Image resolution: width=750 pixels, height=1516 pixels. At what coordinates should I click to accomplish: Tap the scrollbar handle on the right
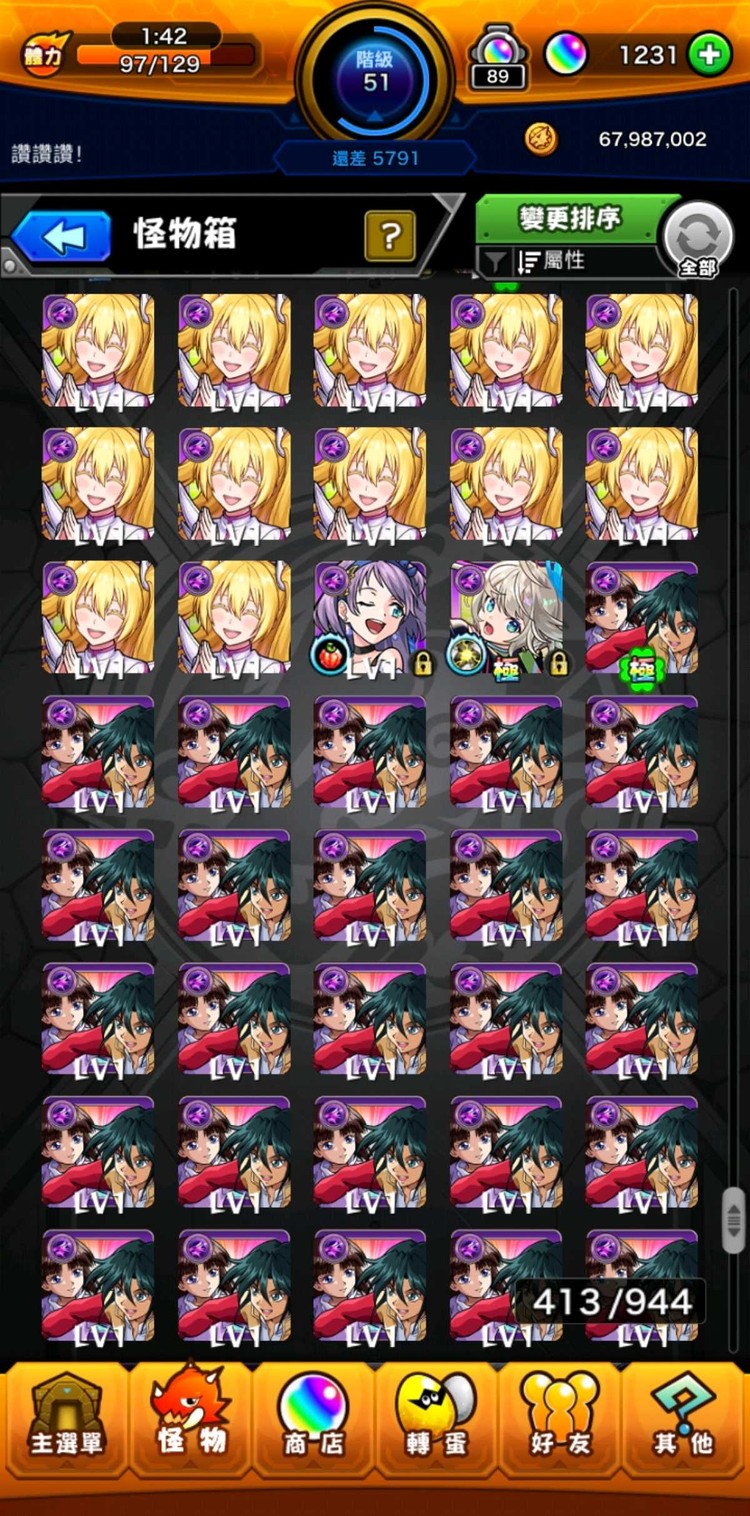tap(734, 1219)
